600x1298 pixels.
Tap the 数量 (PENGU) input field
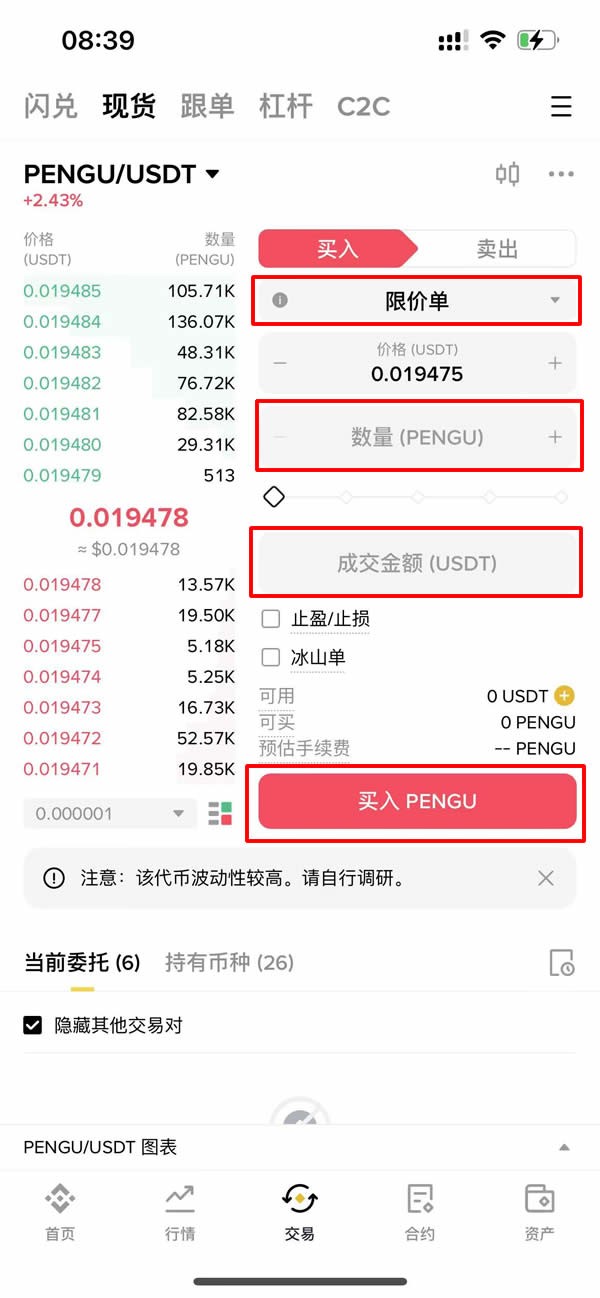pyautogui.click(x=417, y=437)
